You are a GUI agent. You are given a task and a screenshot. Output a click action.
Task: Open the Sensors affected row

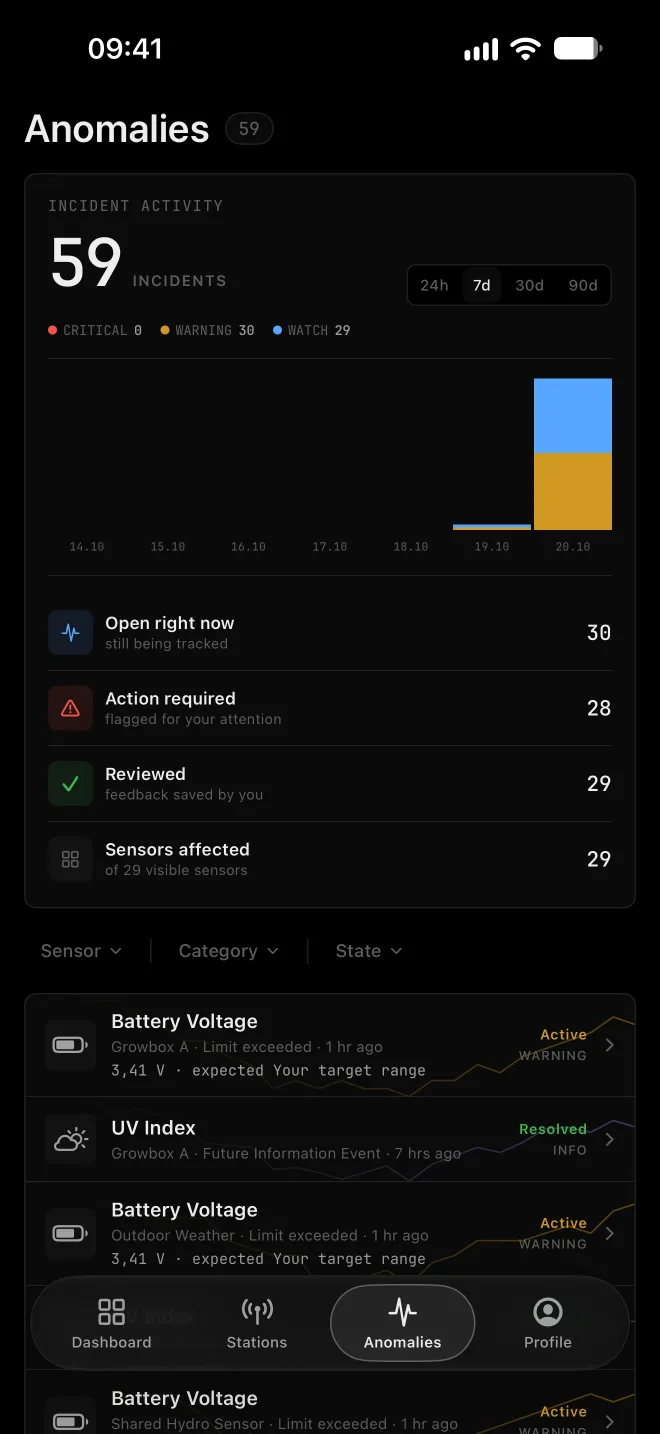330,859
